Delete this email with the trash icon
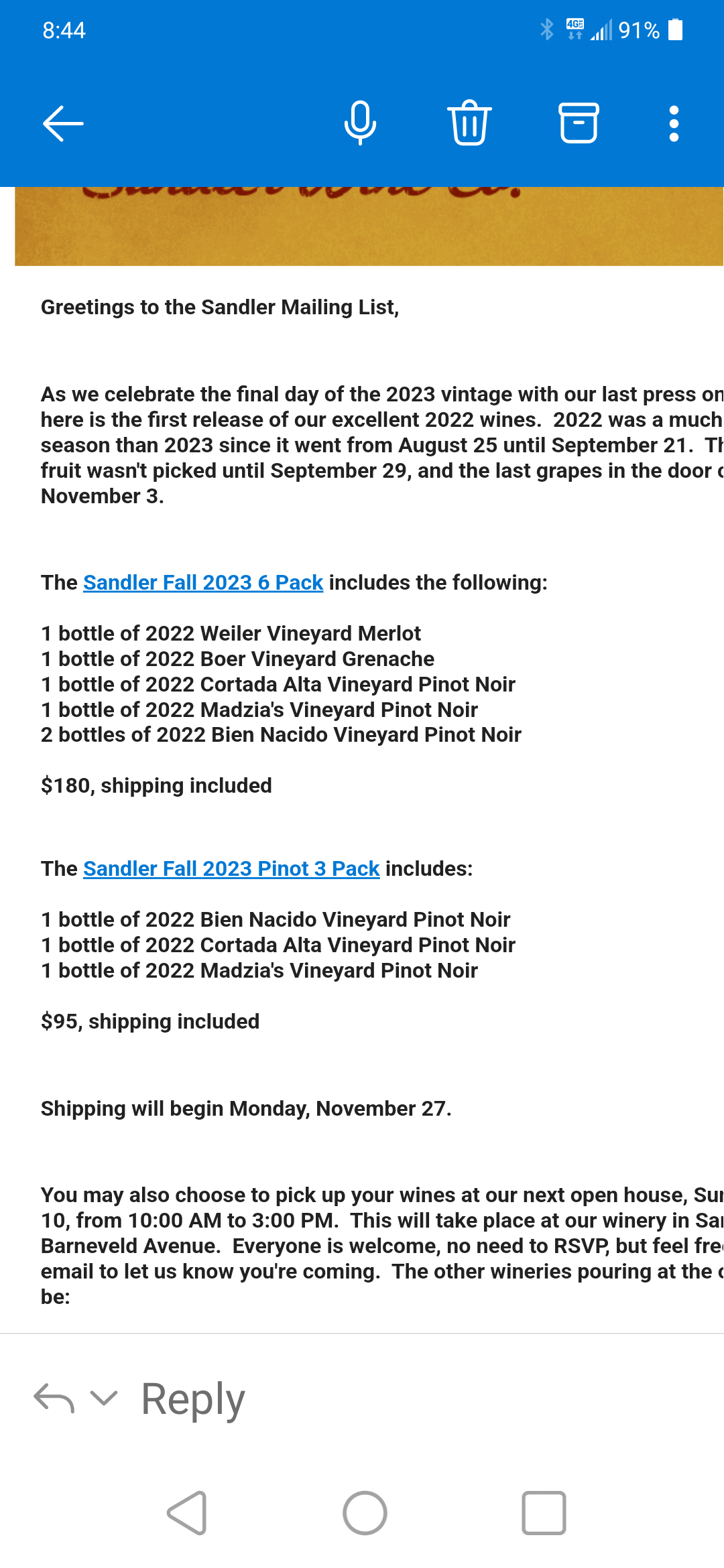 [469, 123]
